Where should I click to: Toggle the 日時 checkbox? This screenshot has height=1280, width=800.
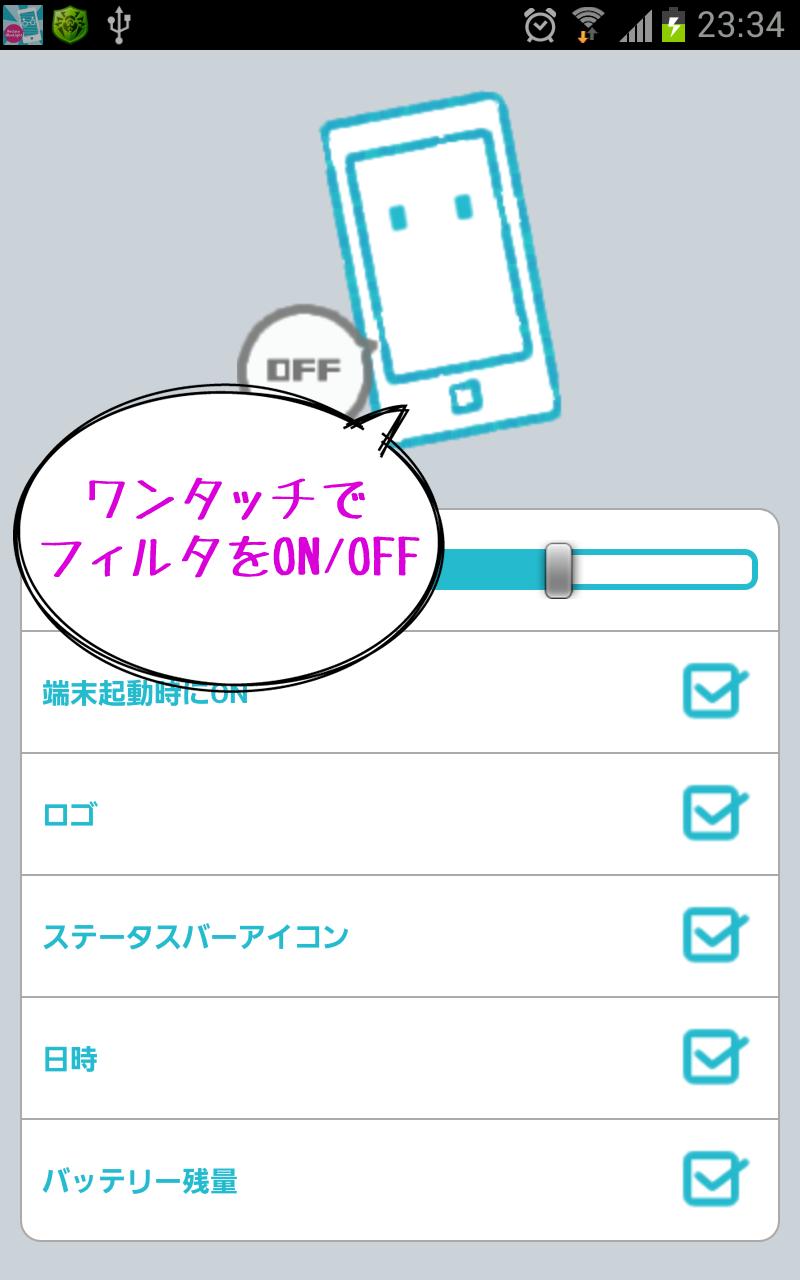714,1057
